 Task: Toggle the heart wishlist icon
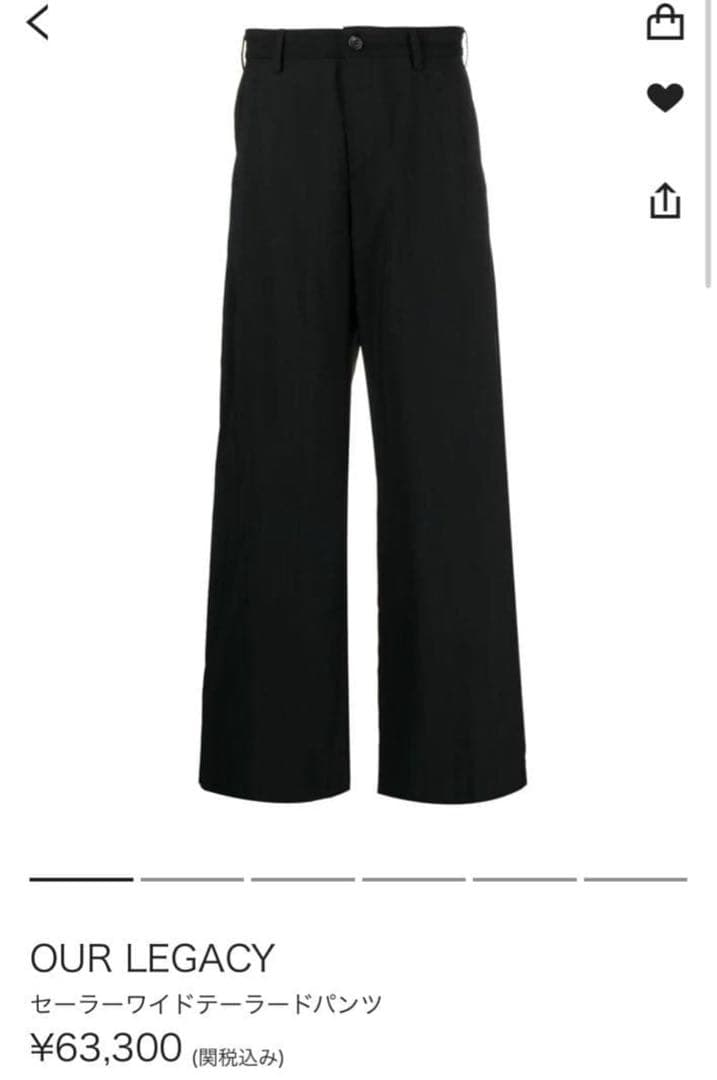[665, 97]
